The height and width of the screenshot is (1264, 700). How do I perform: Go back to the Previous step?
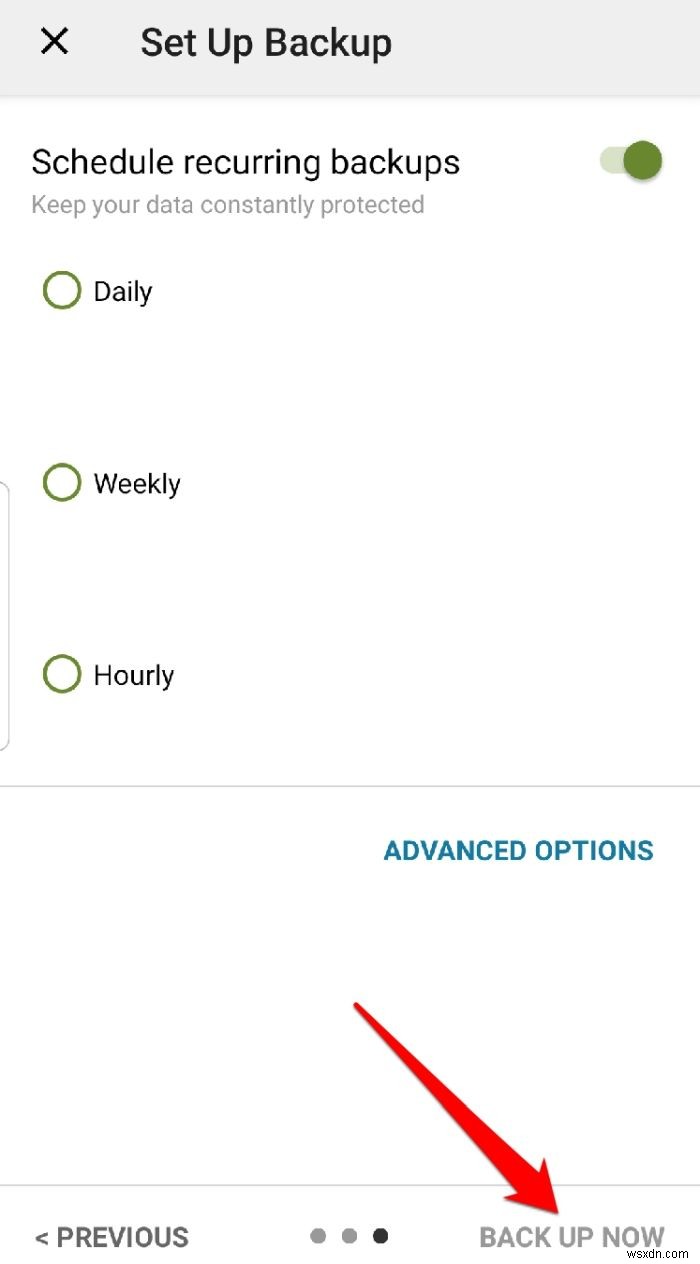tap(112, 1237)
